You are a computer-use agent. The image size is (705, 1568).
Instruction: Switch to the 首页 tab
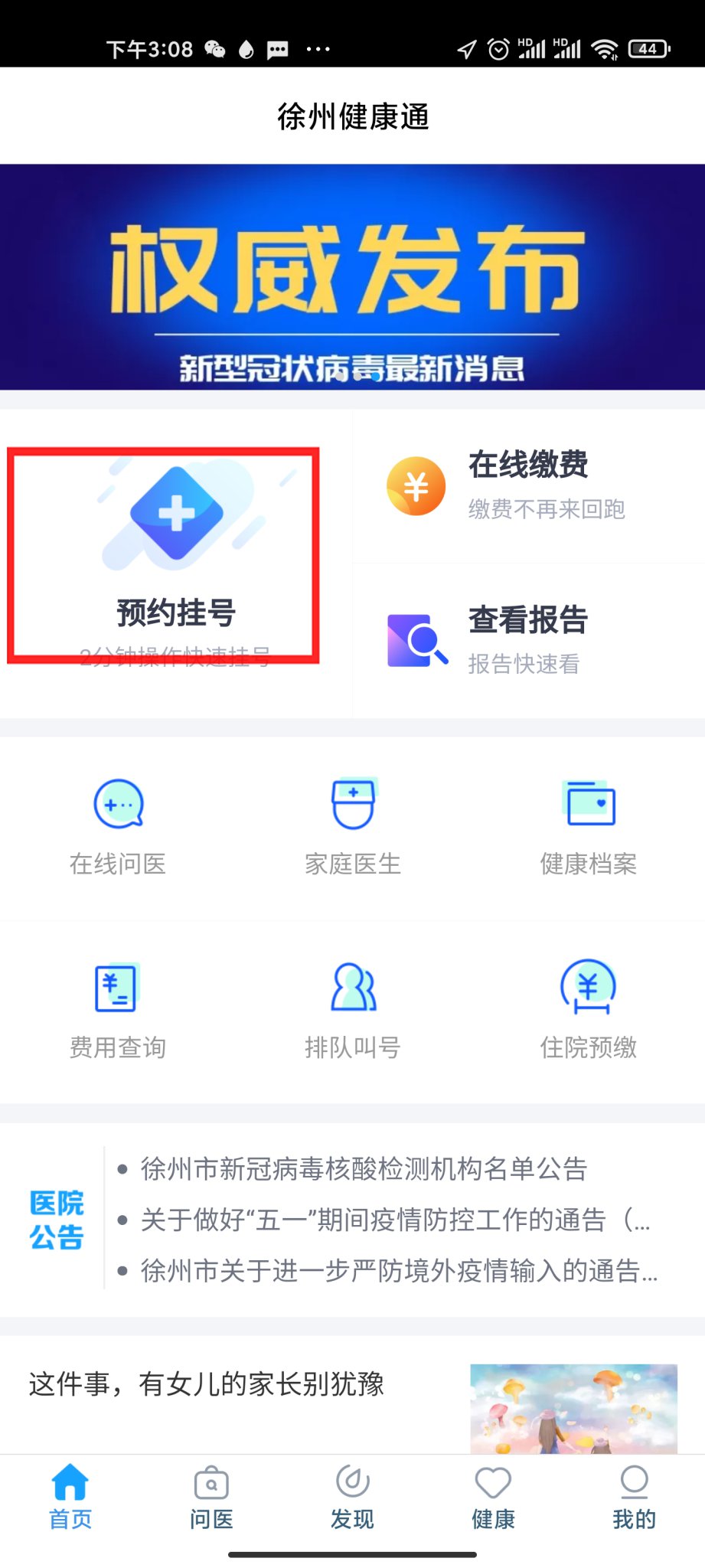coord(70,1498)
